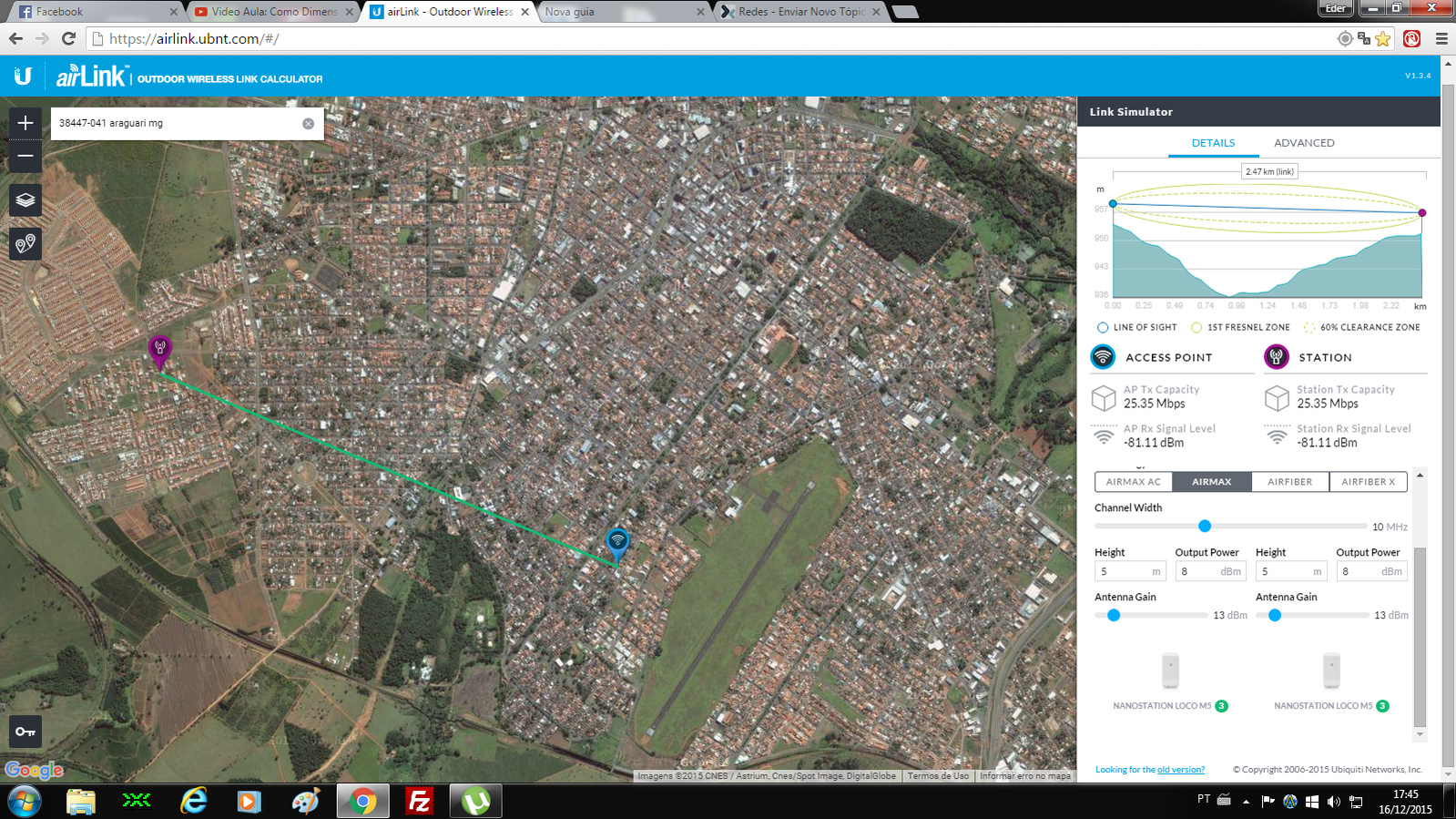Open the map layers selector
Viewport: 1456px width, 819px height.
point(25,200)
